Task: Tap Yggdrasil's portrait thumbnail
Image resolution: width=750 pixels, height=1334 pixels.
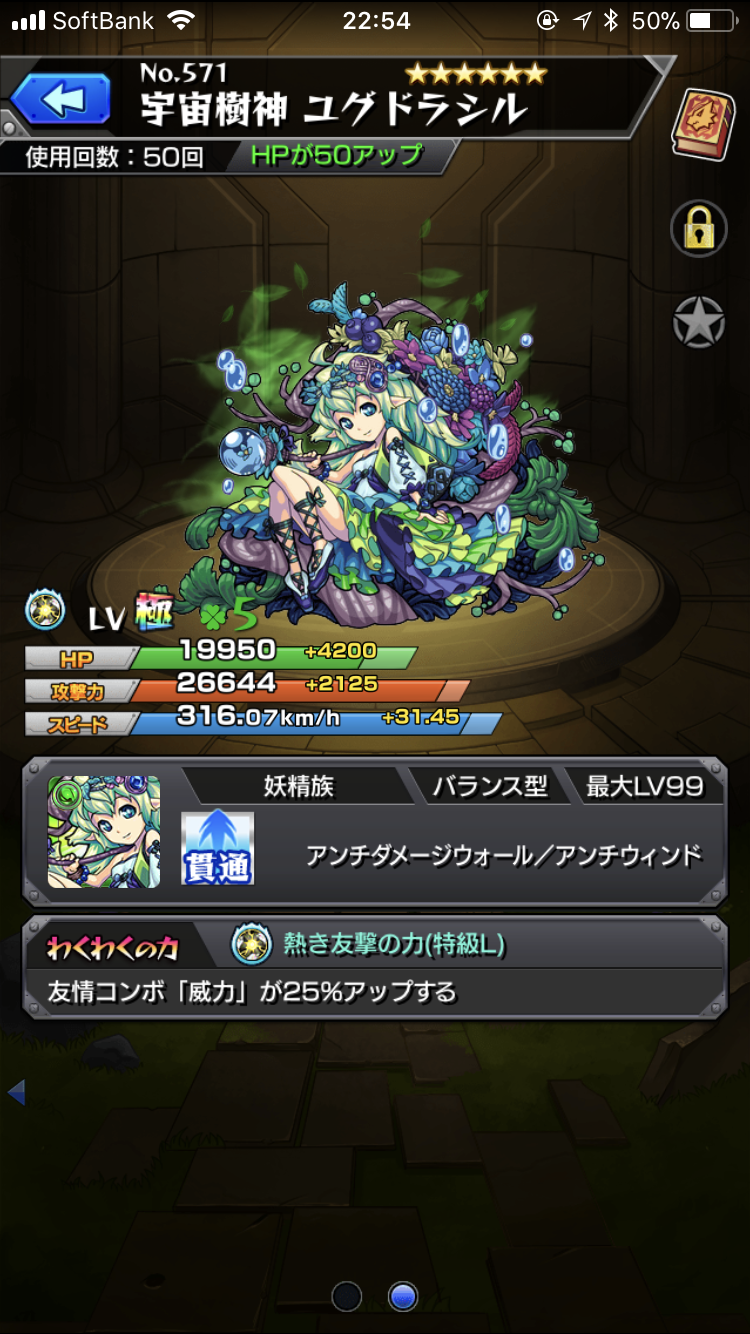Action: pos(104,832)
